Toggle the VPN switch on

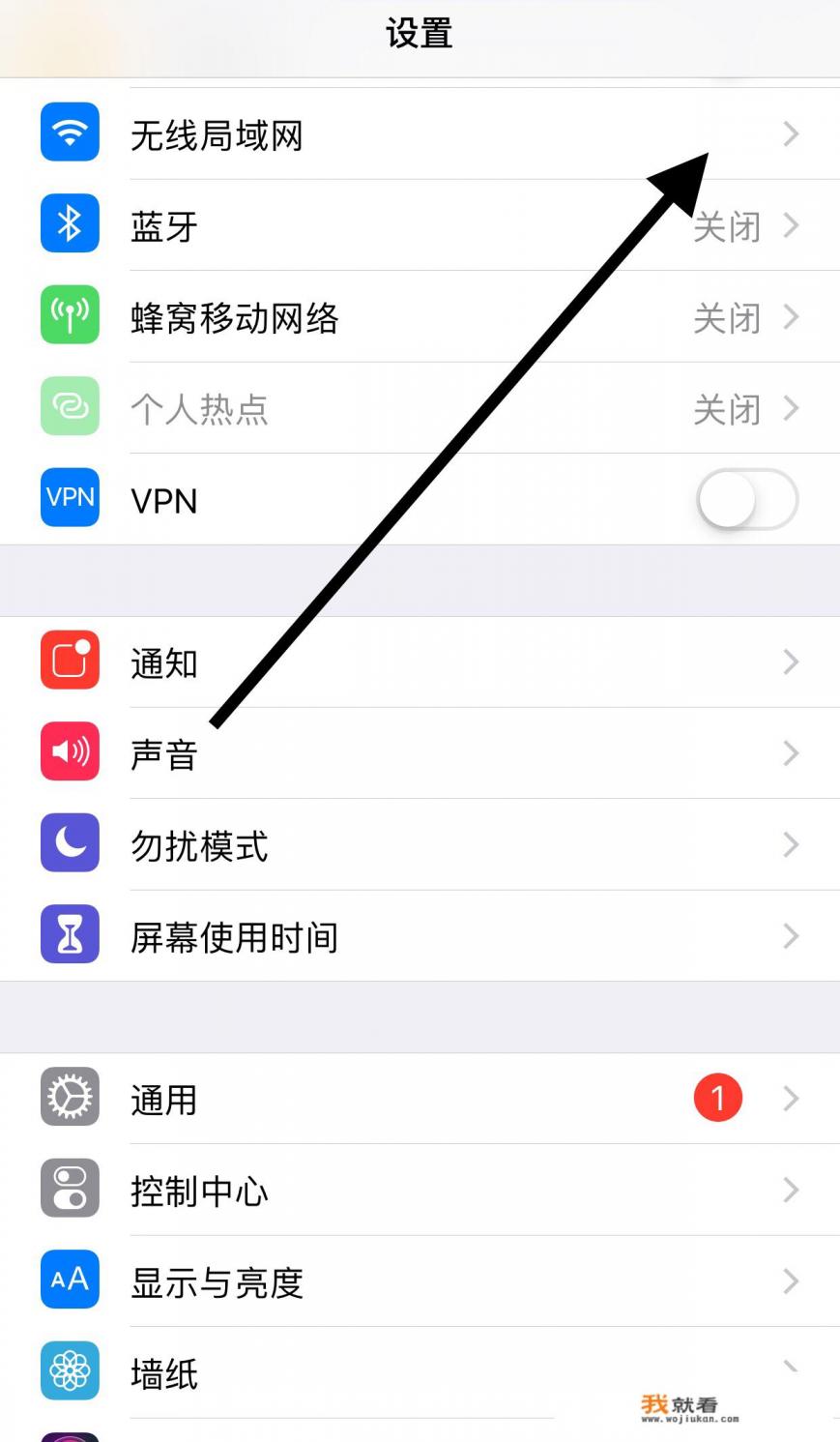744,499
